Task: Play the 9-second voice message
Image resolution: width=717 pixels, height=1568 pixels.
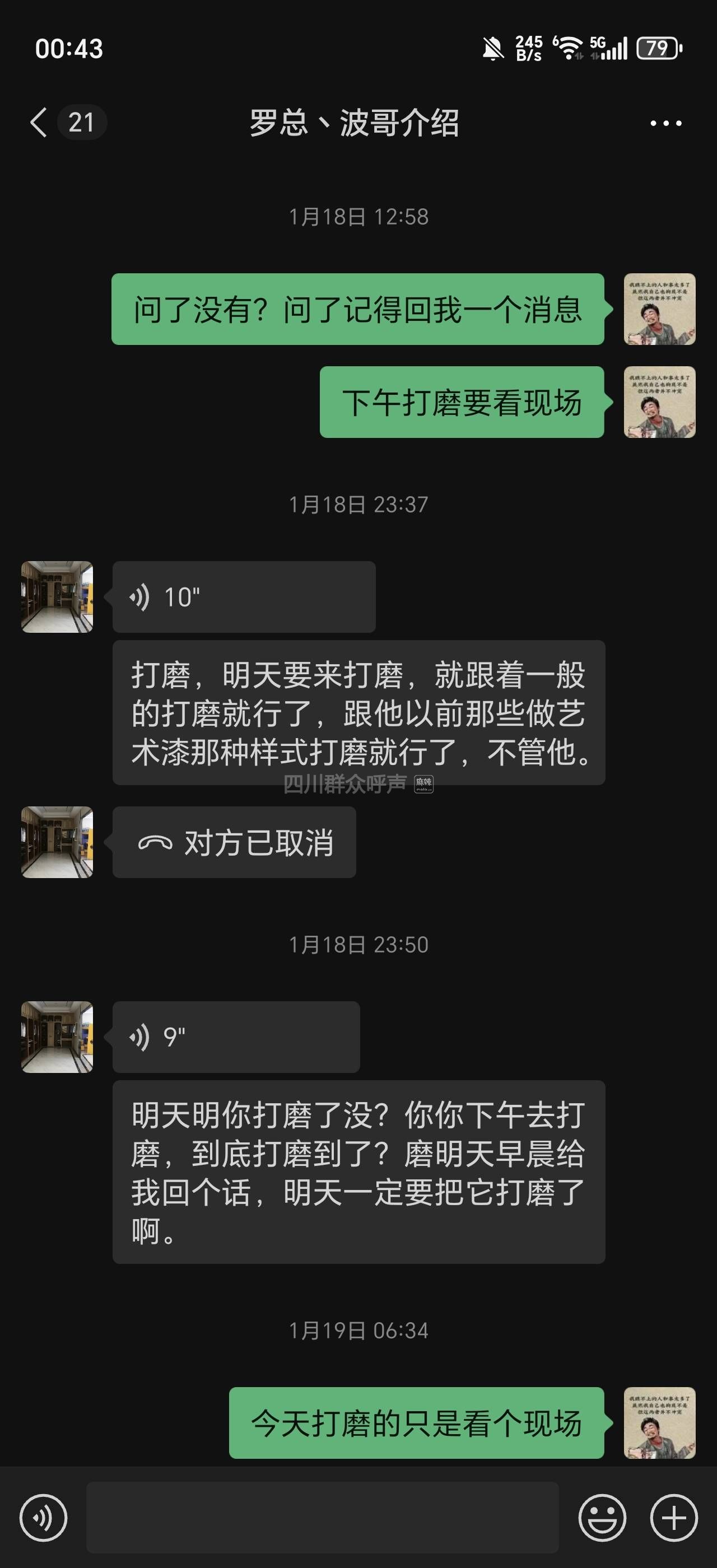Action: [236, 1037]
